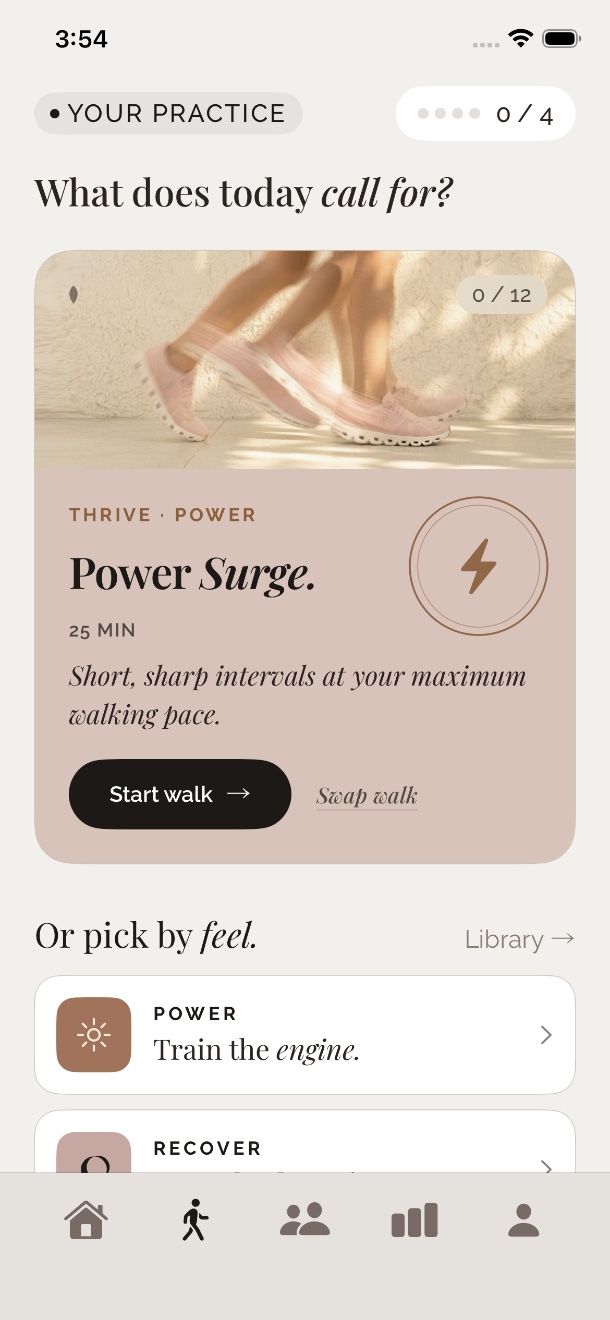
Task: Switch to the stats bar chart tab
Action: (414, 1220)
